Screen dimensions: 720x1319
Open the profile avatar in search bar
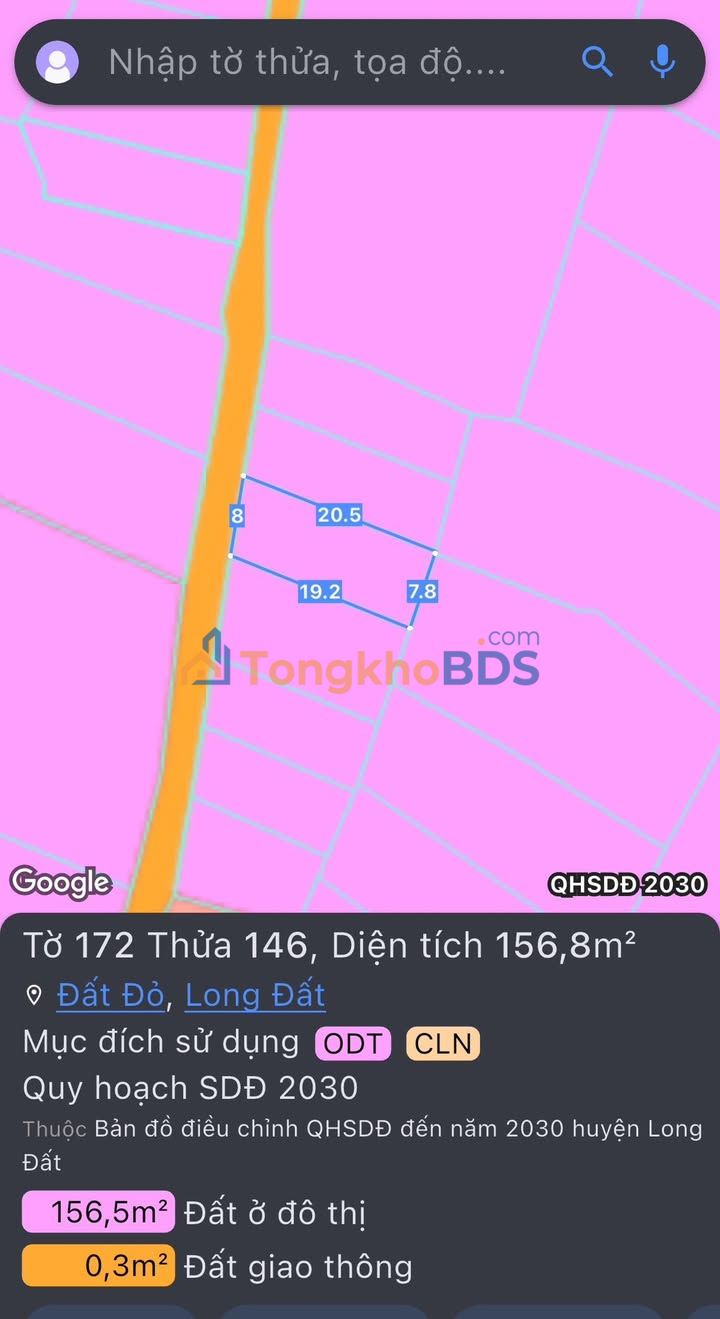click(x=58, y=62)
